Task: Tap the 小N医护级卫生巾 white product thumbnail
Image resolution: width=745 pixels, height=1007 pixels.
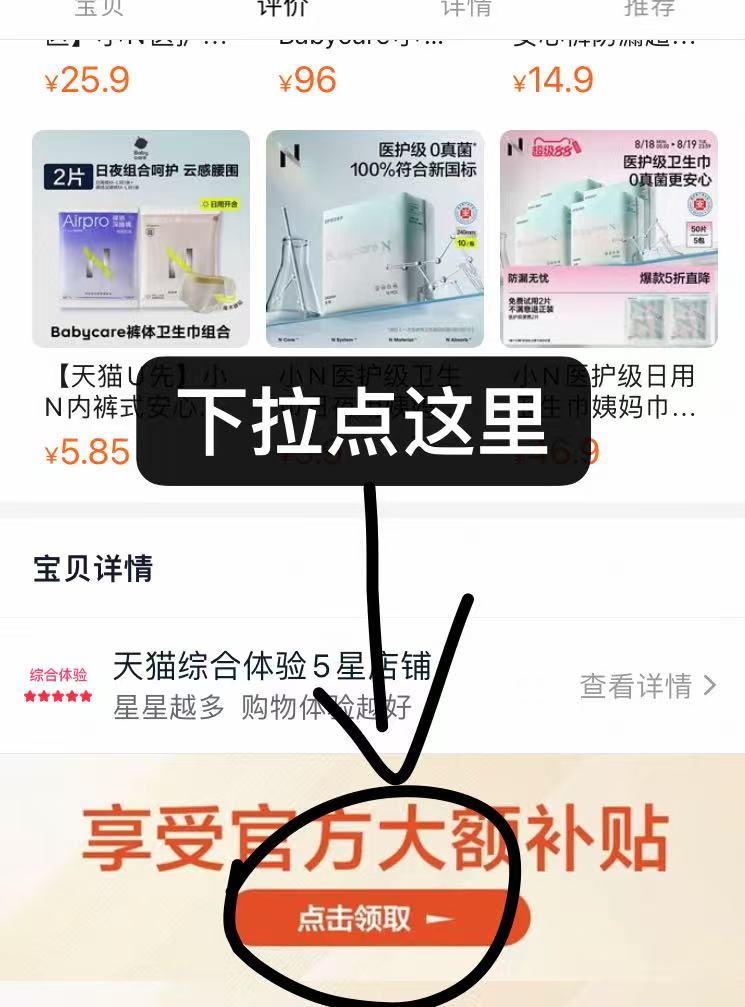Action: [375, 240]
